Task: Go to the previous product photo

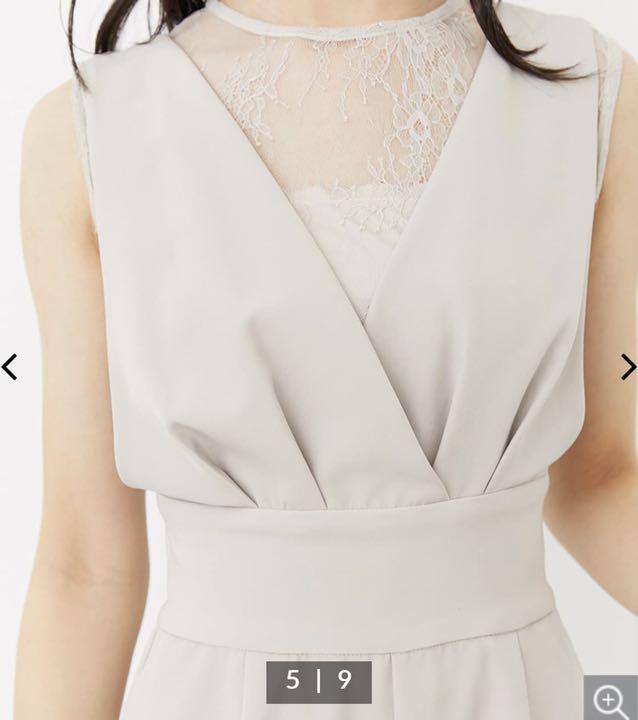Action: tap(10, 367)
